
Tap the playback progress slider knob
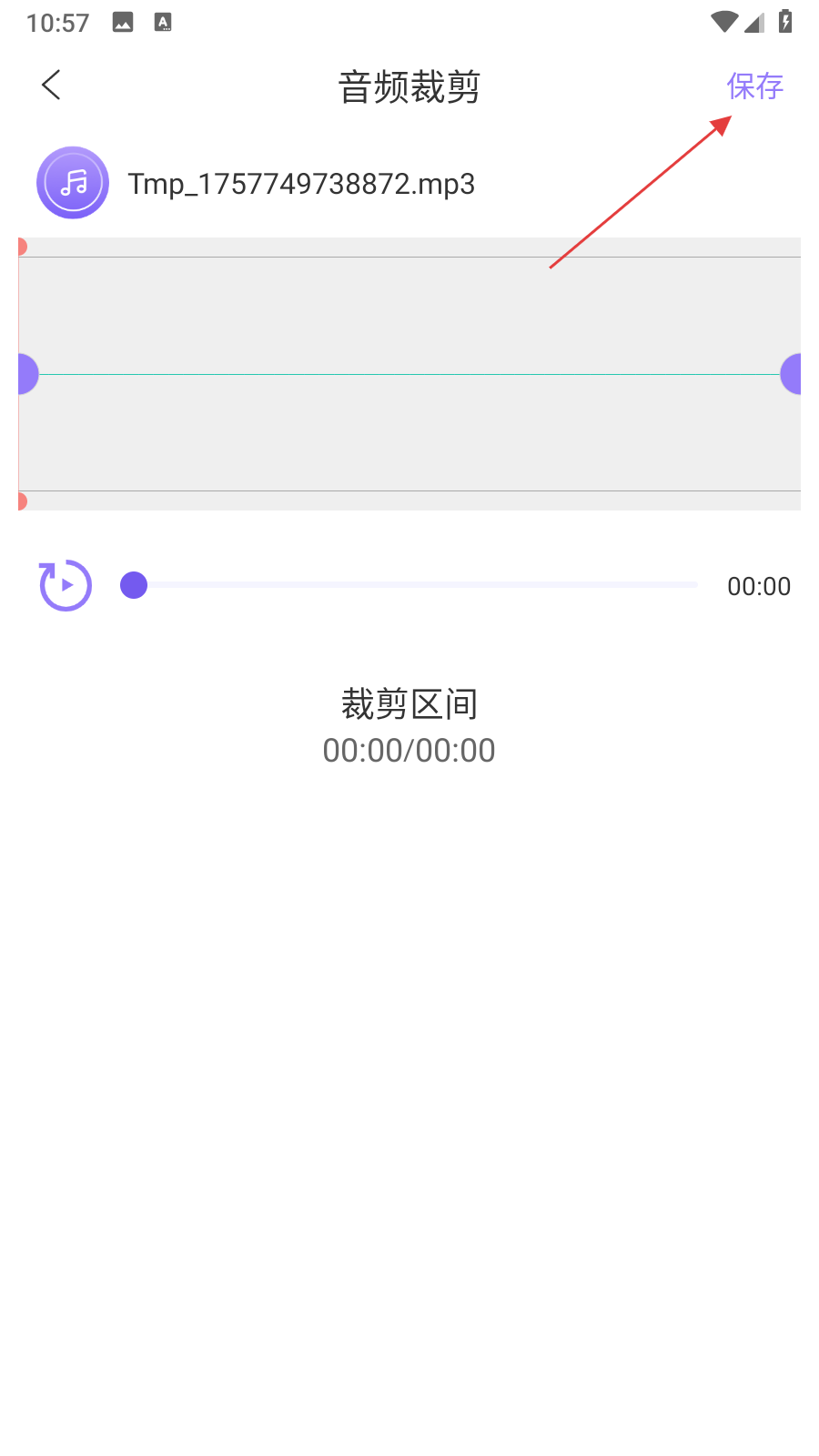click(x=134, y=585)
